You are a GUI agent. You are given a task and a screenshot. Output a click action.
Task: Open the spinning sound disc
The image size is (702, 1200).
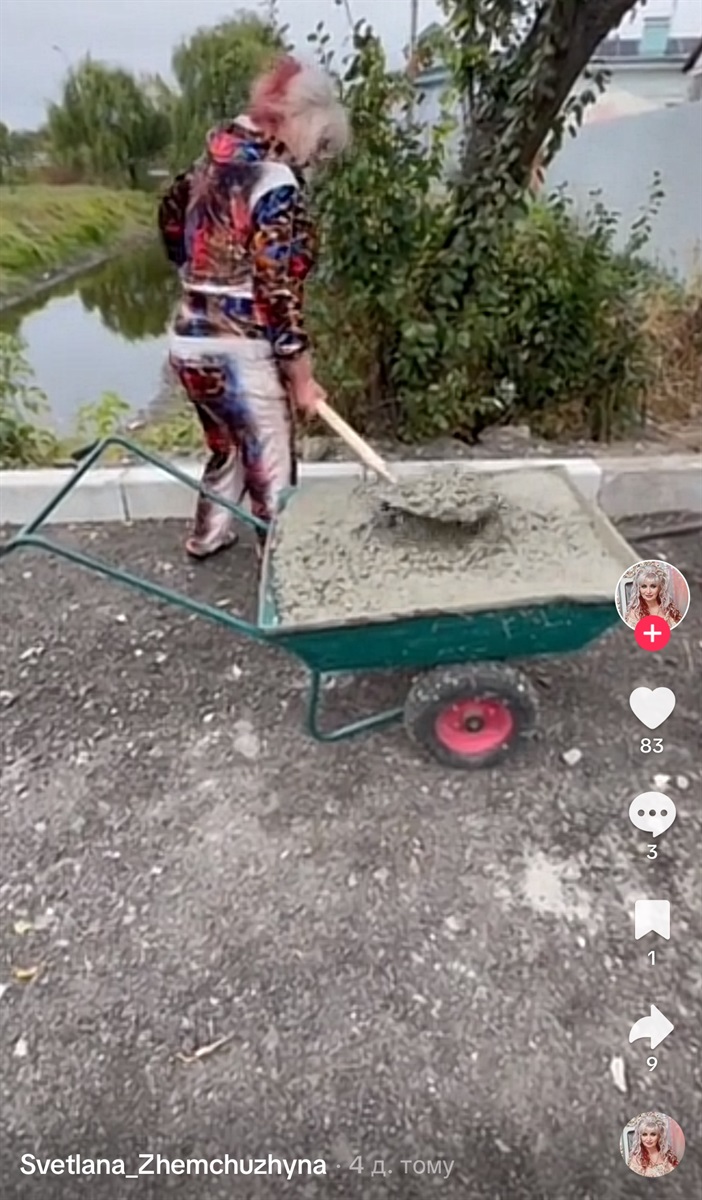coord(652,1144)
